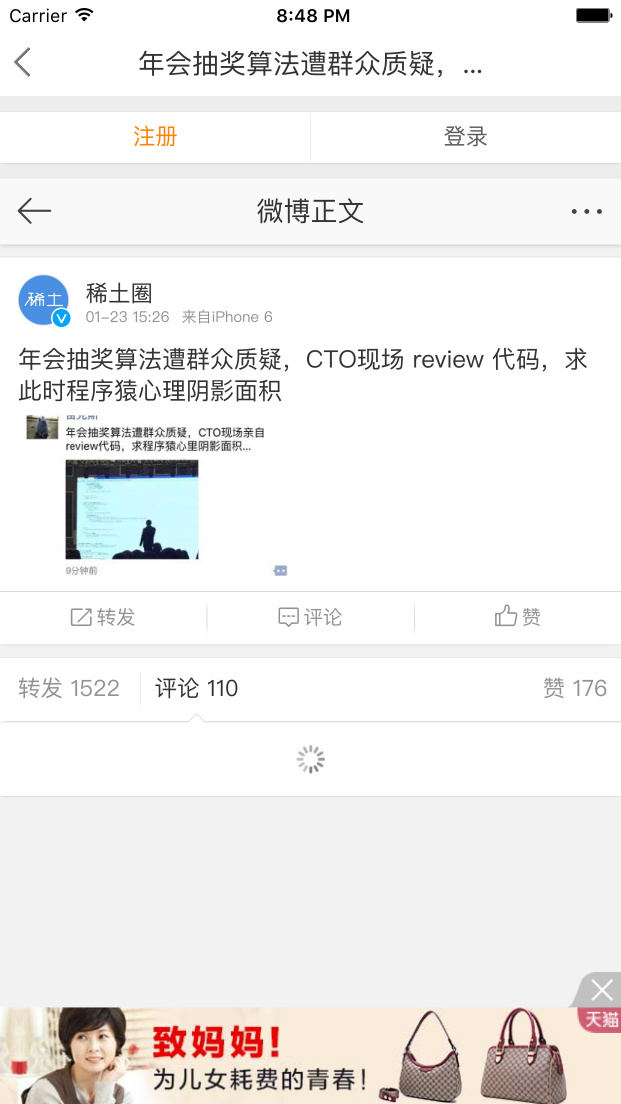Tap the back arrow beside 微博正文
This screenshot has height=1104, width=621.
tap(34, 211)
